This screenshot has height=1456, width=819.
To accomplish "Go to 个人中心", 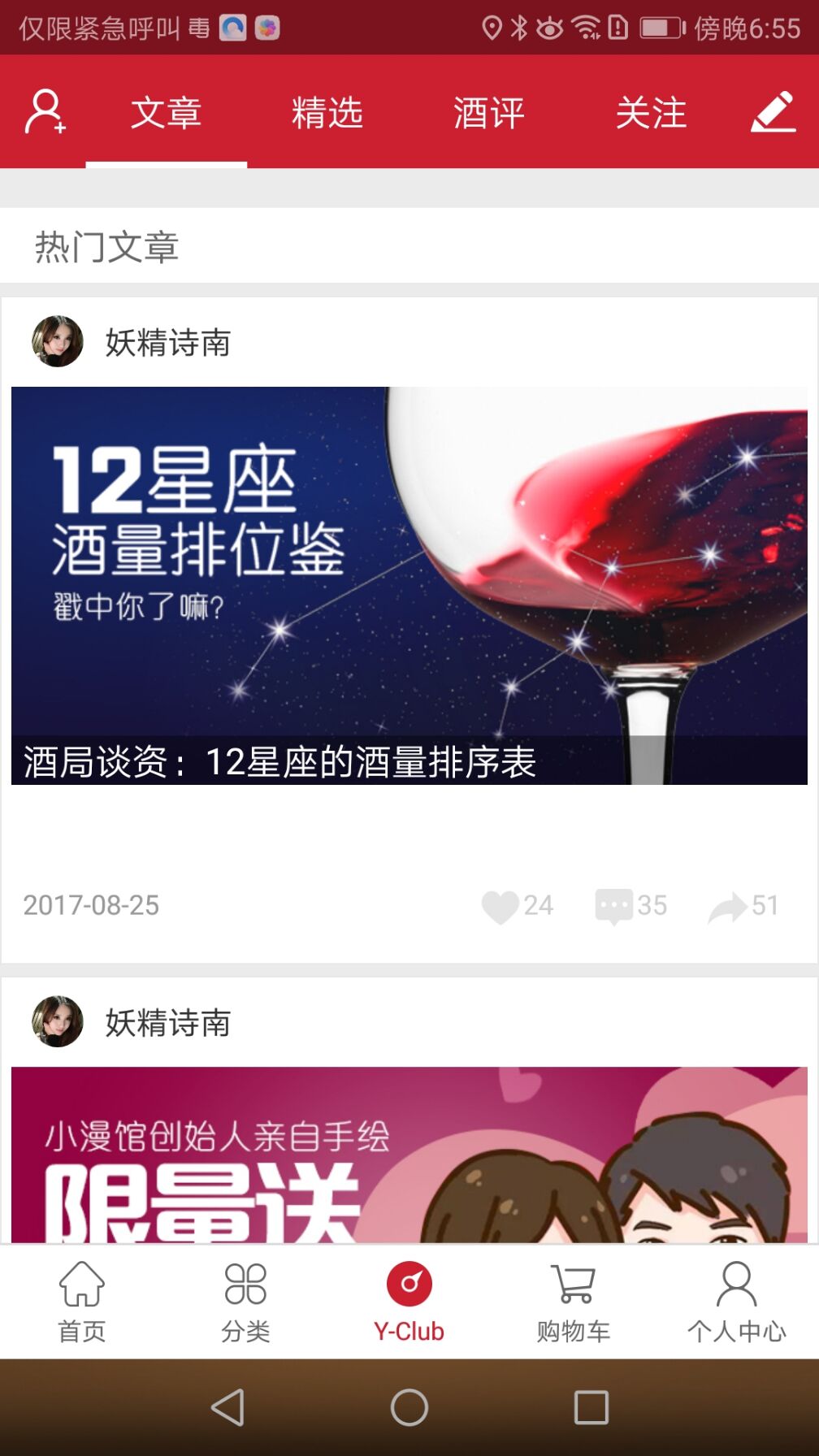I will tap(737, 1302).
